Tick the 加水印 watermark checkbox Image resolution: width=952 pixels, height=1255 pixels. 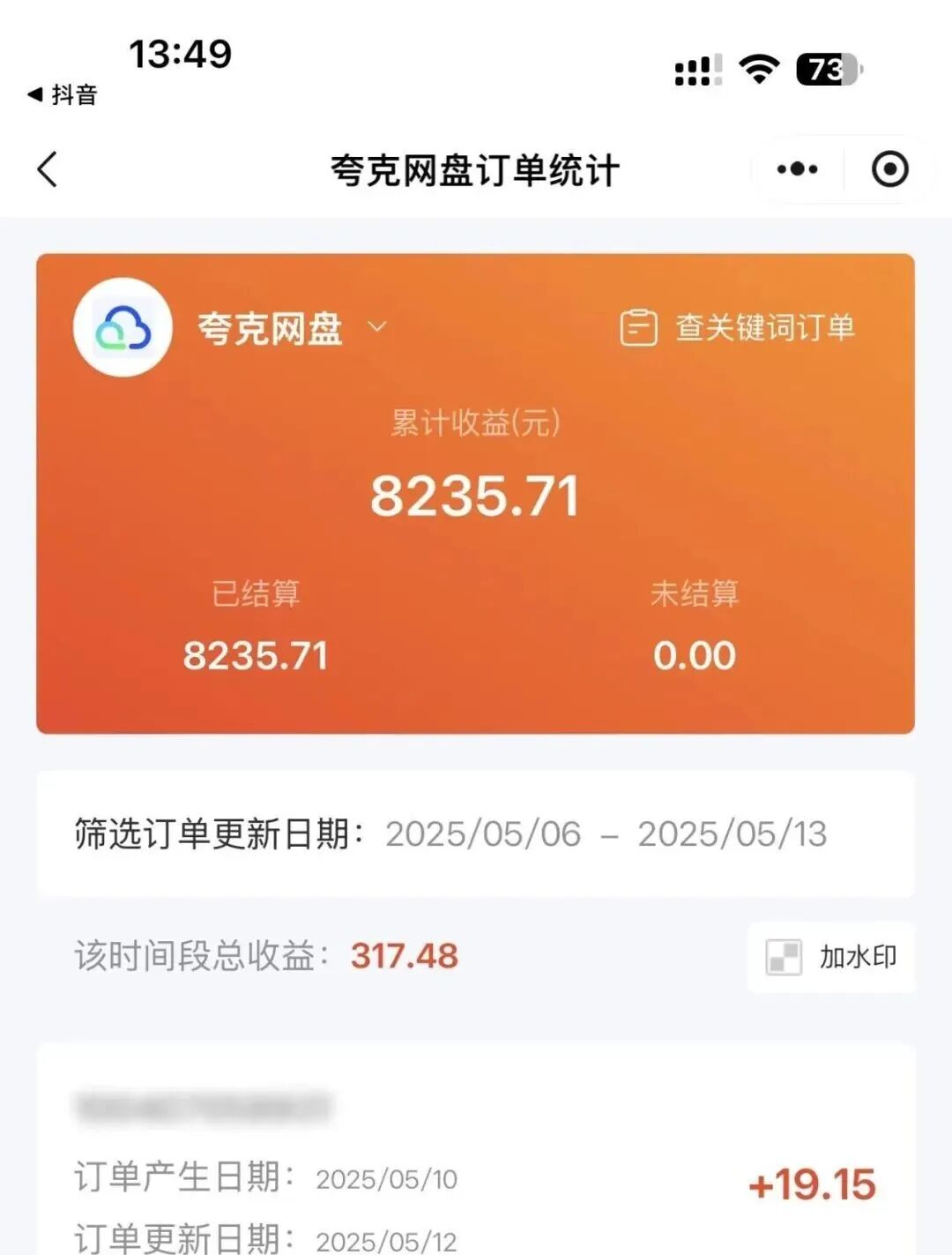click(784, 957)
